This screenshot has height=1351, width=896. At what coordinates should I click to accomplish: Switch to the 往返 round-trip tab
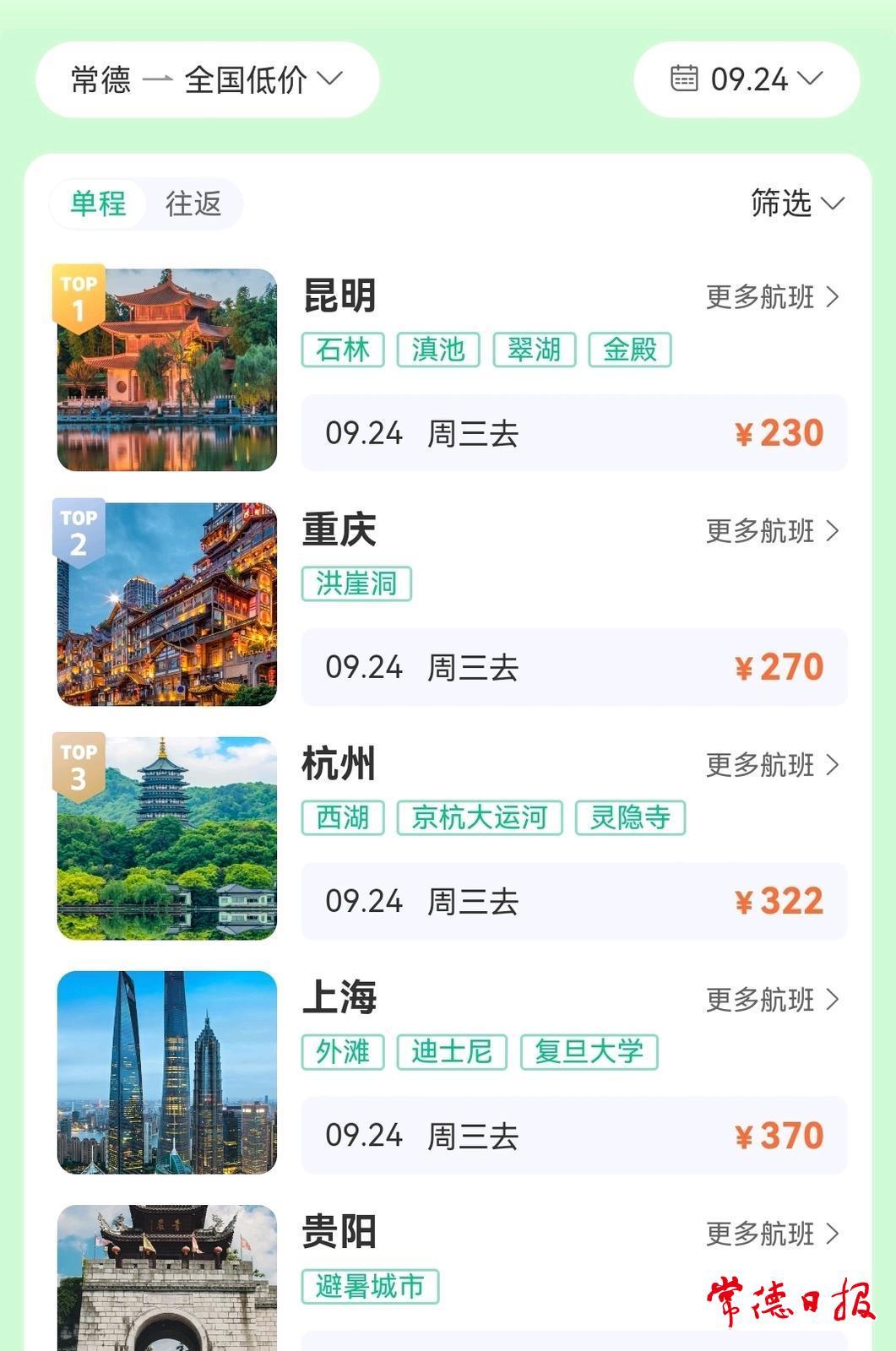coord(193,203)
